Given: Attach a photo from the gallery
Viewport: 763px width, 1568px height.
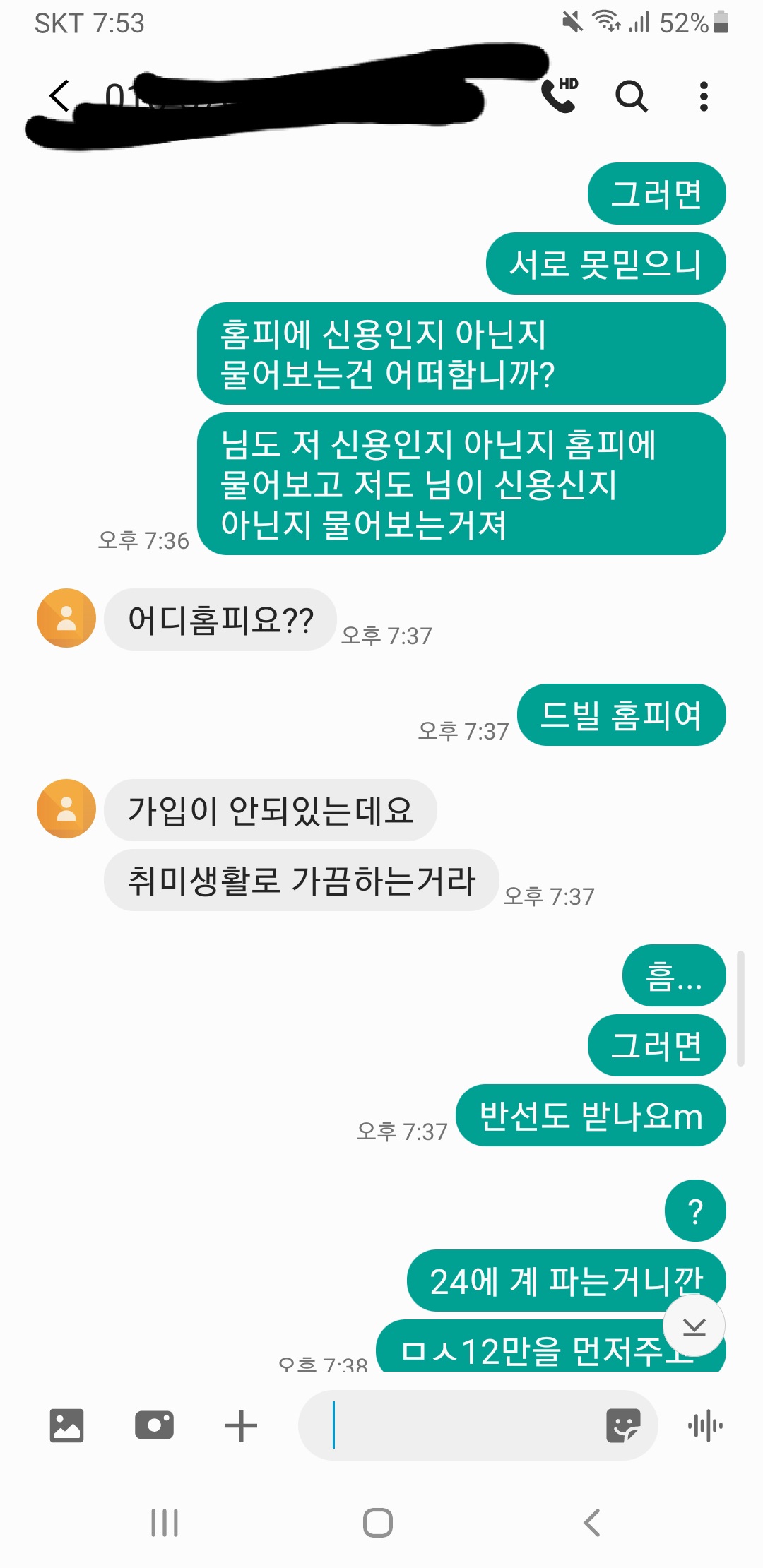Looking at the screenshot, I should point(66,1425).
